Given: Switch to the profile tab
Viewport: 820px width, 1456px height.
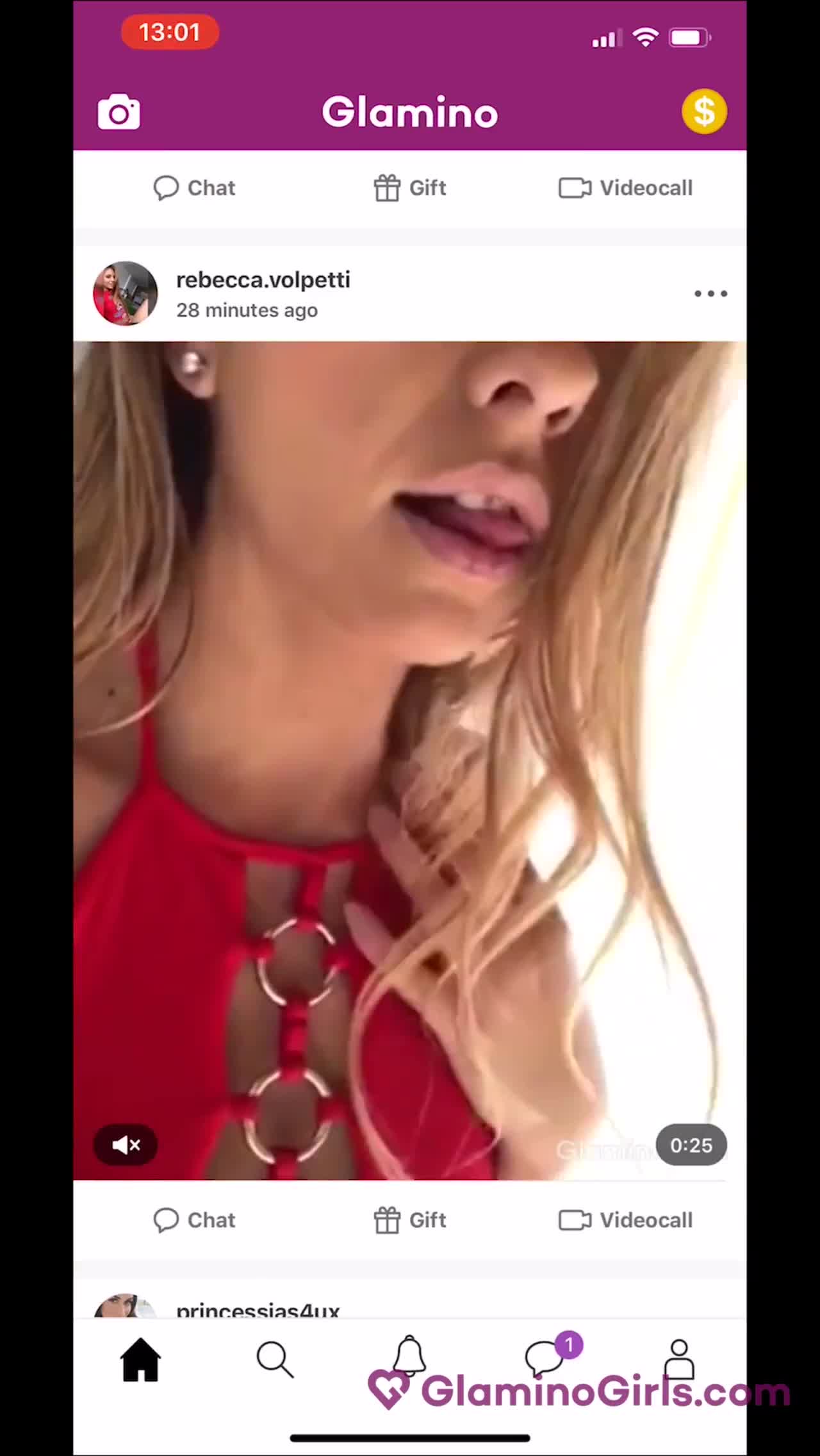Looking at the screenshot, I should point(679,1359).
